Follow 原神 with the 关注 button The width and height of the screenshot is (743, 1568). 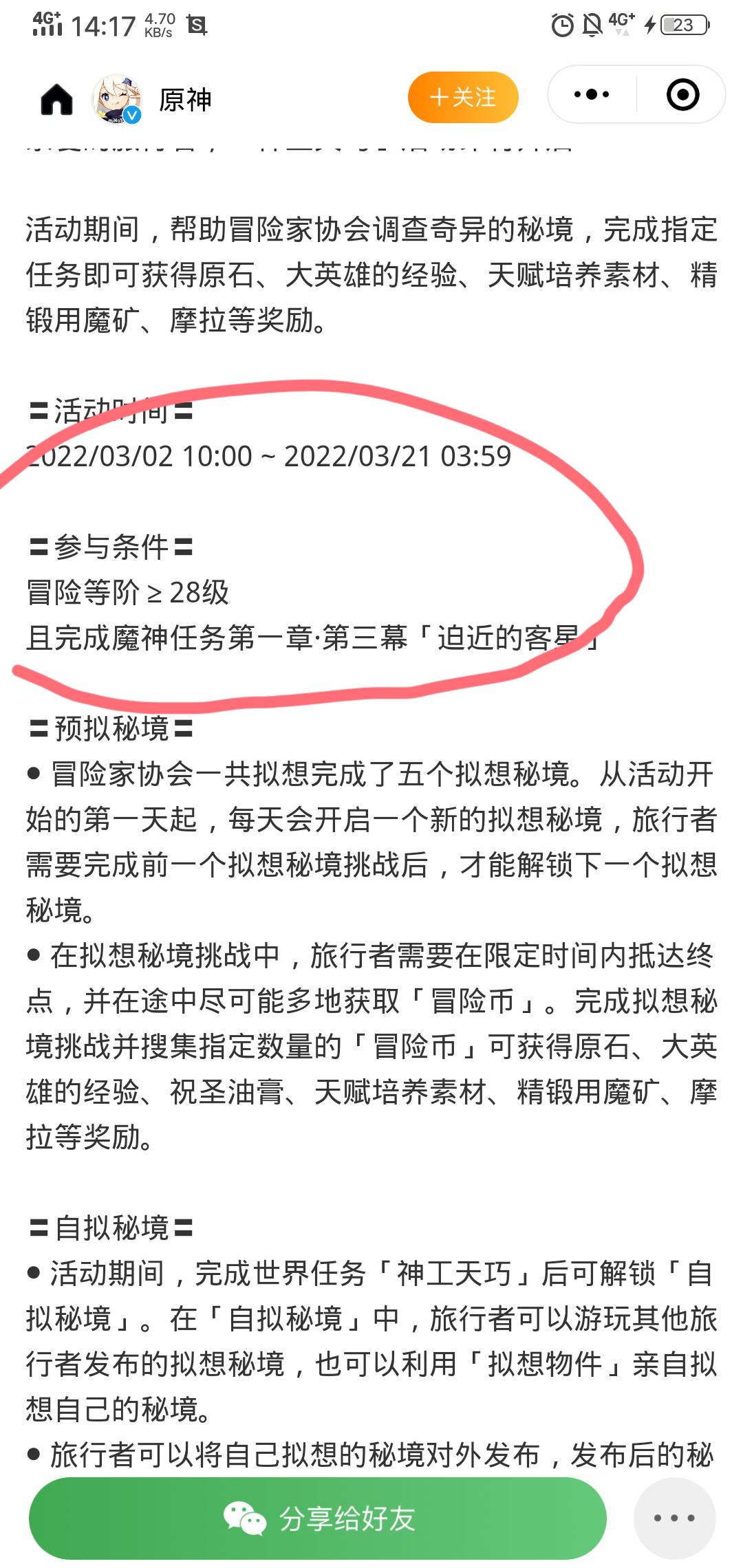(x=463, y=97)
